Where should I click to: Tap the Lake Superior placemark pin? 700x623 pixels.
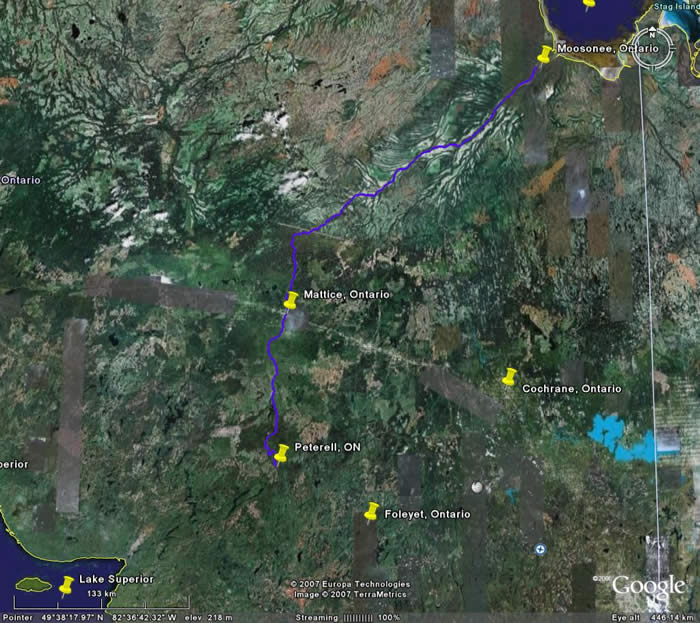67,583
